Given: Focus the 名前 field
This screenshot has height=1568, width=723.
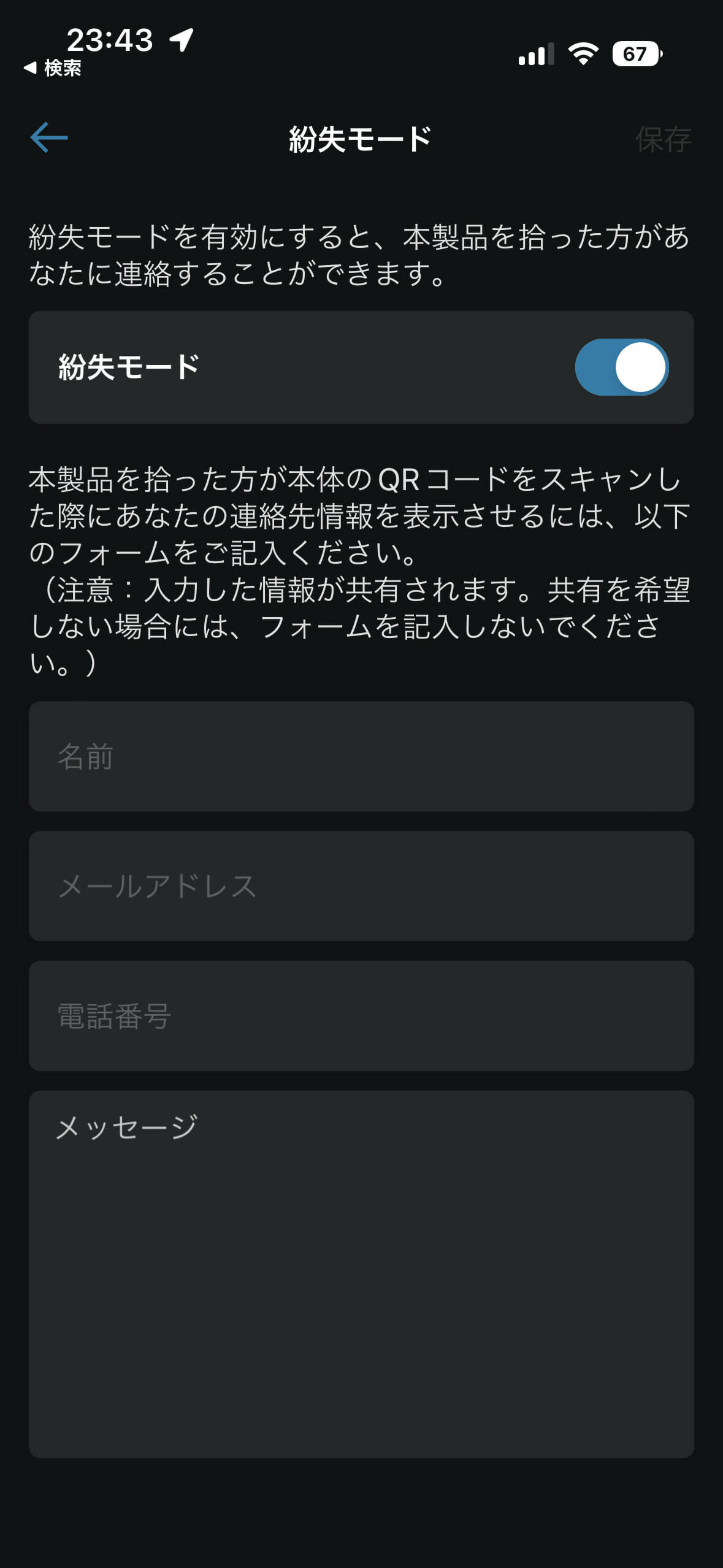Looking at the screenshot, I should [x=361, y=756].
